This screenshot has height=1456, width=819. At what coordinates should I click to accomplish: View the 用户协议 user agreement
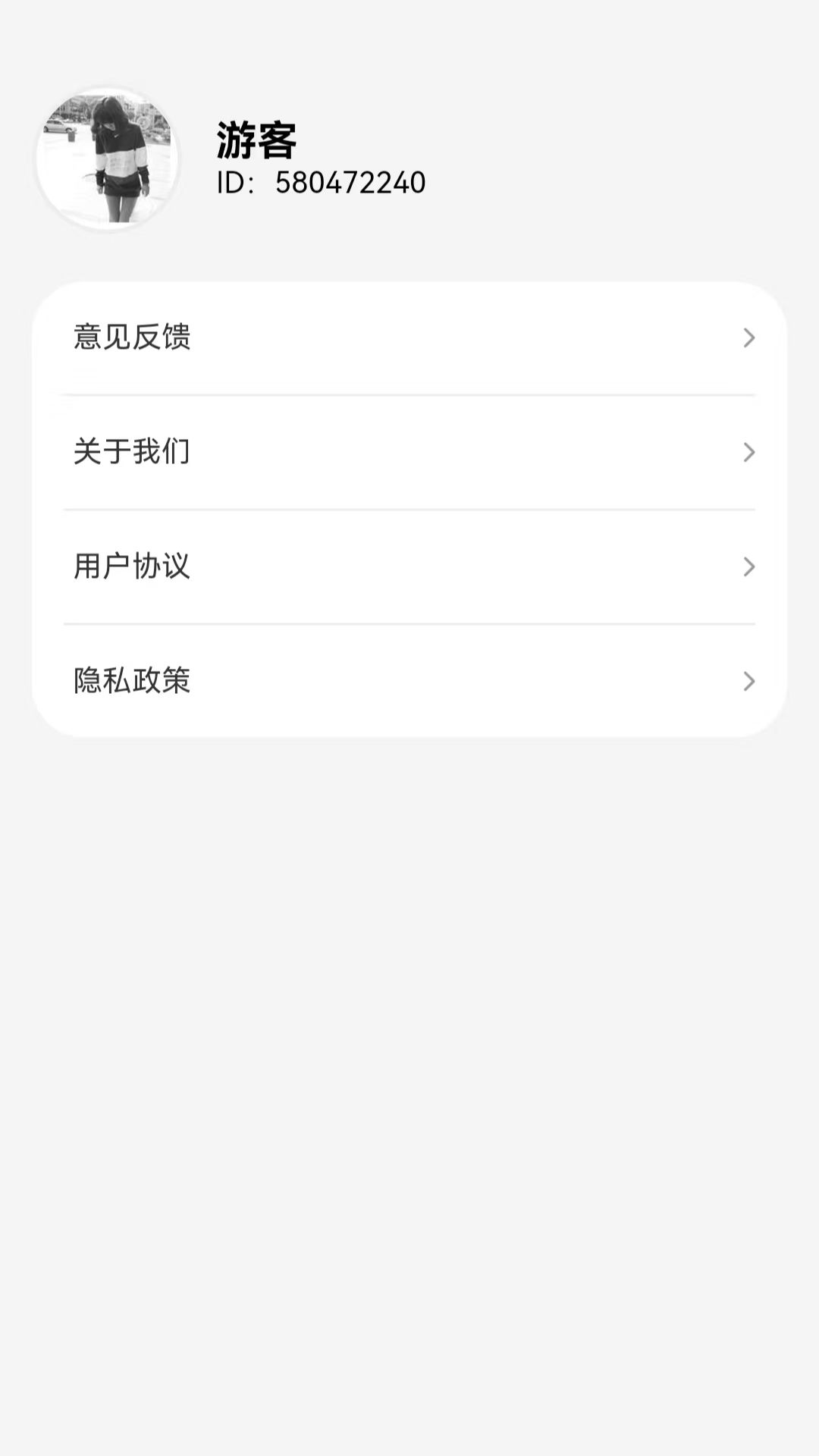tap(409, 566)
